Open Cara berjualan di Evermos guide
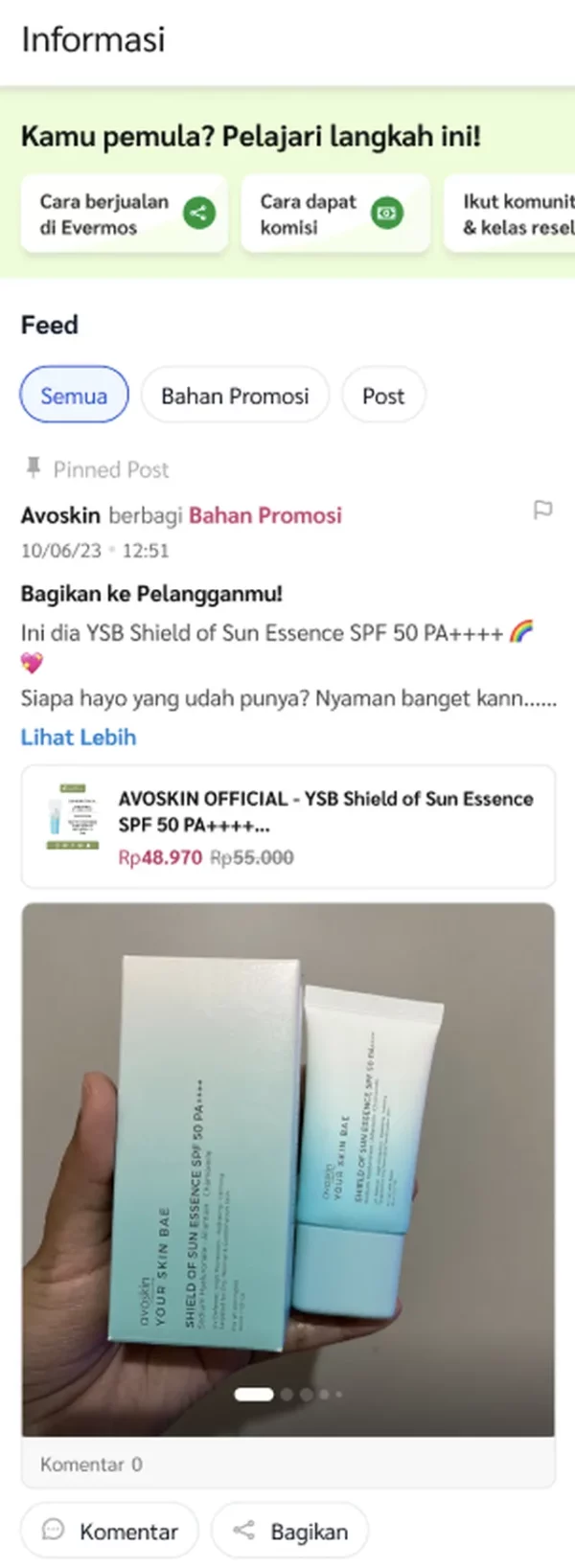This screenshot has width=575, height=1568. tap(125, 215)
